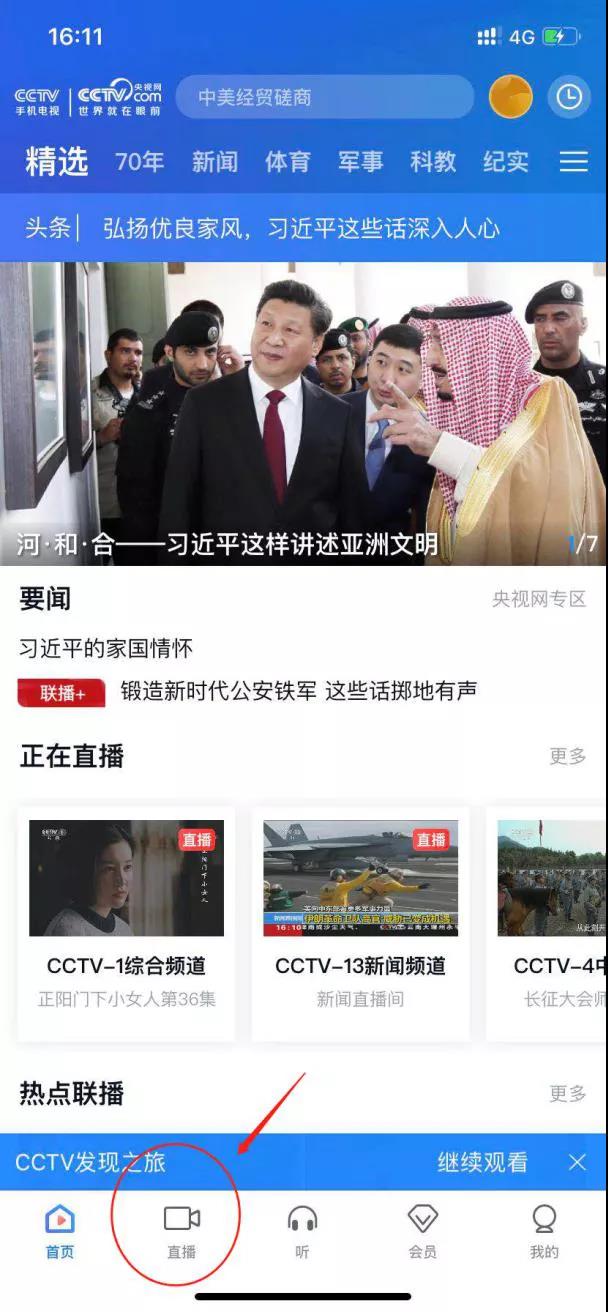Image resolution: width=608 pixels, height=1312 pixels.
Task: Read 锻造新时代公安铁军 news item
Action: point(298,690)
